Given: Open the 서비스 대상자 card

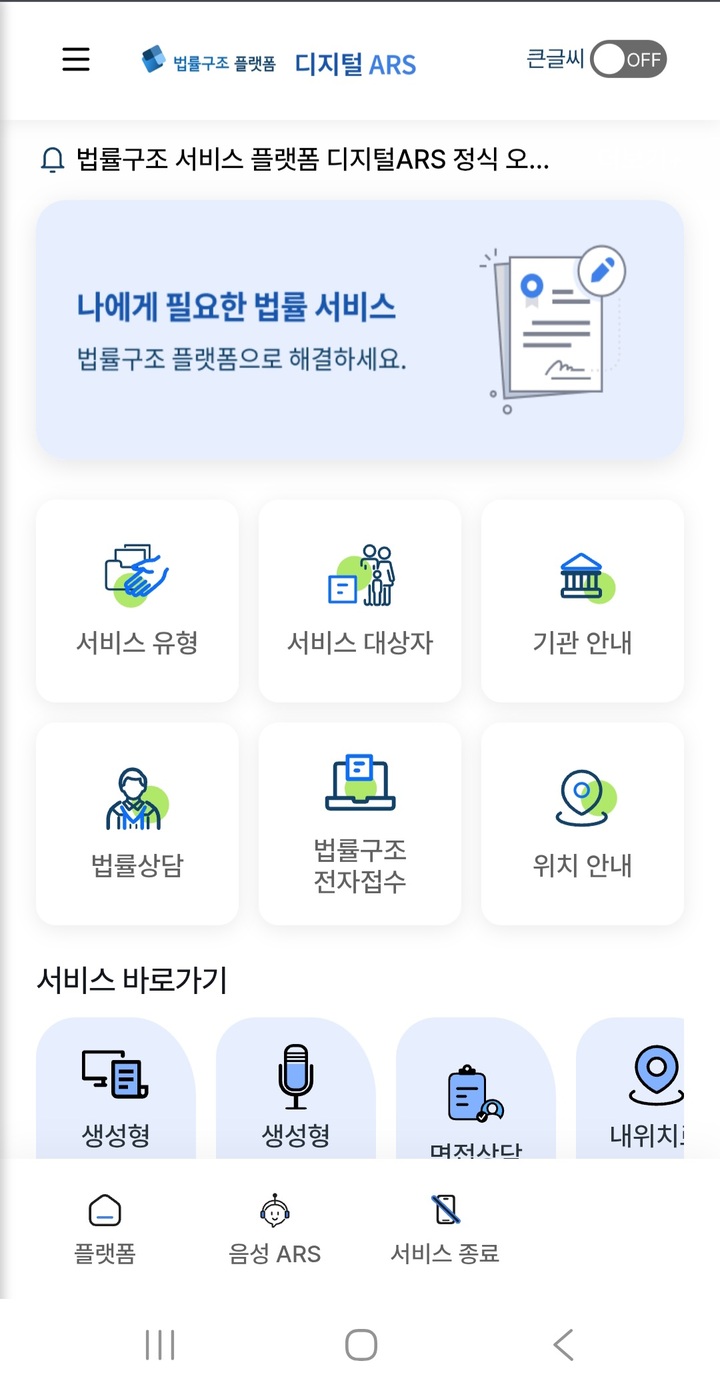Looking at the screenshot, I should point(360,601).
